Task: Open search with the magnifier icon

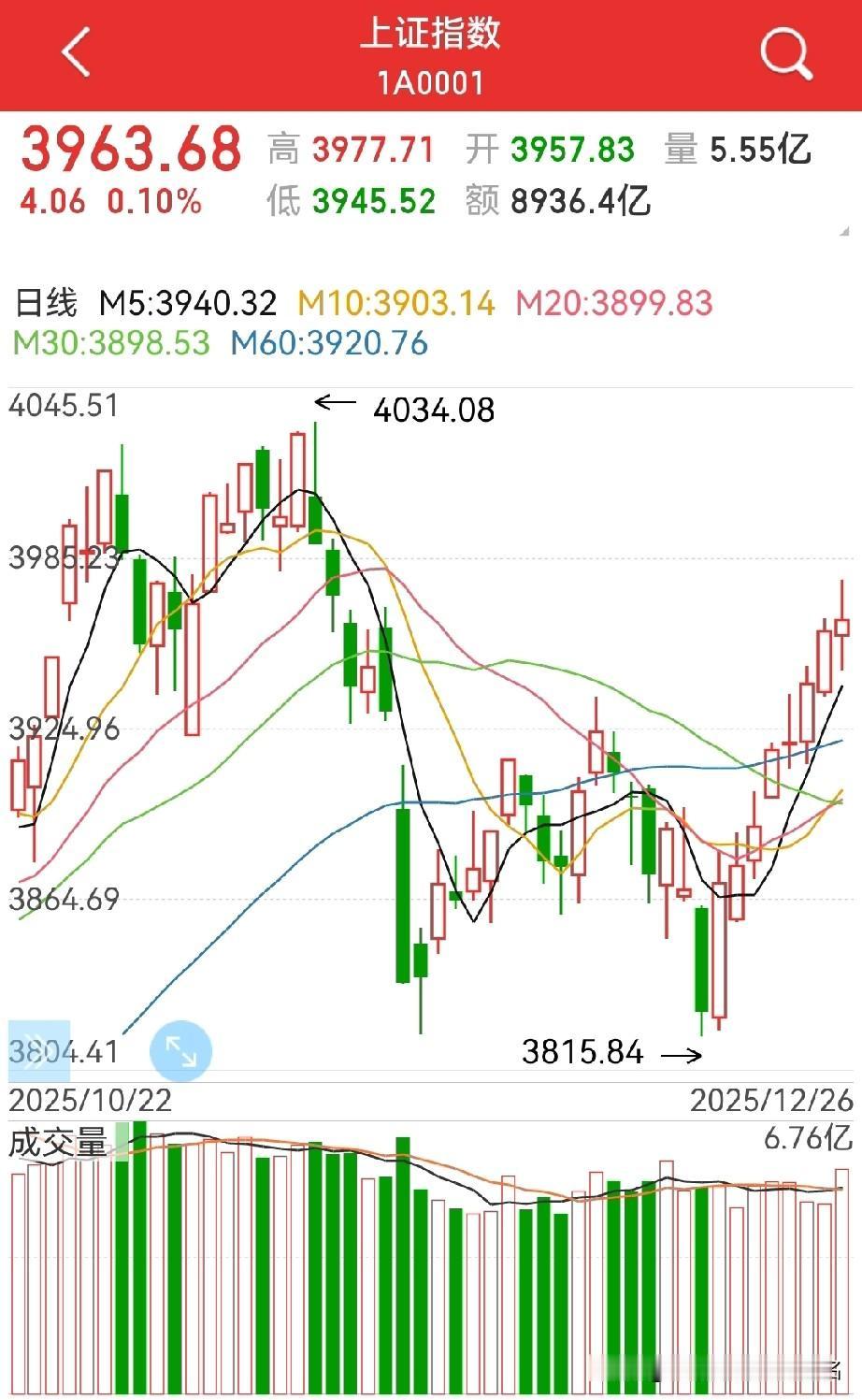Action: pyautogui.click(x=785, y=53)
